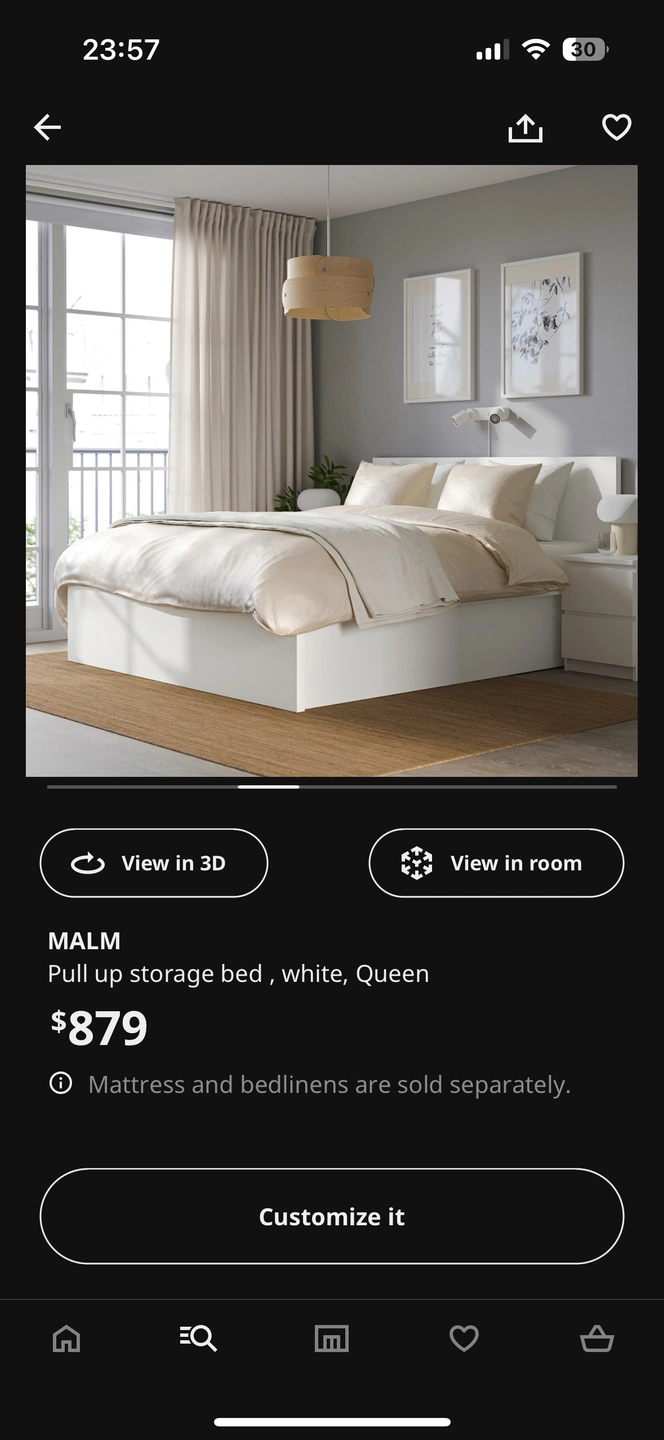
Task: Share this MALM bed product
Action: [x=525, y=127]
